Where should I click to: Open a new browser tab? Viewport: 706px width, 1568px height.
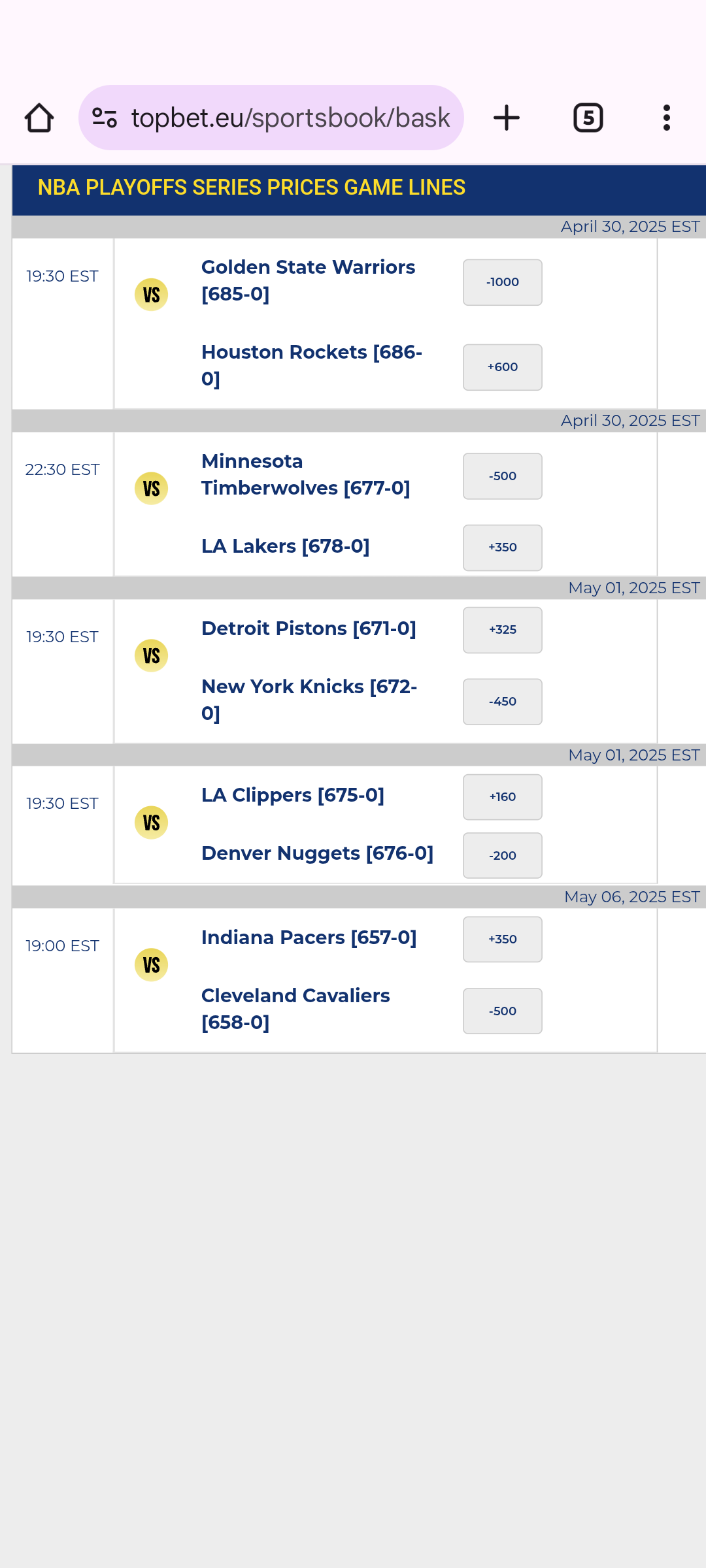point(506,118)
